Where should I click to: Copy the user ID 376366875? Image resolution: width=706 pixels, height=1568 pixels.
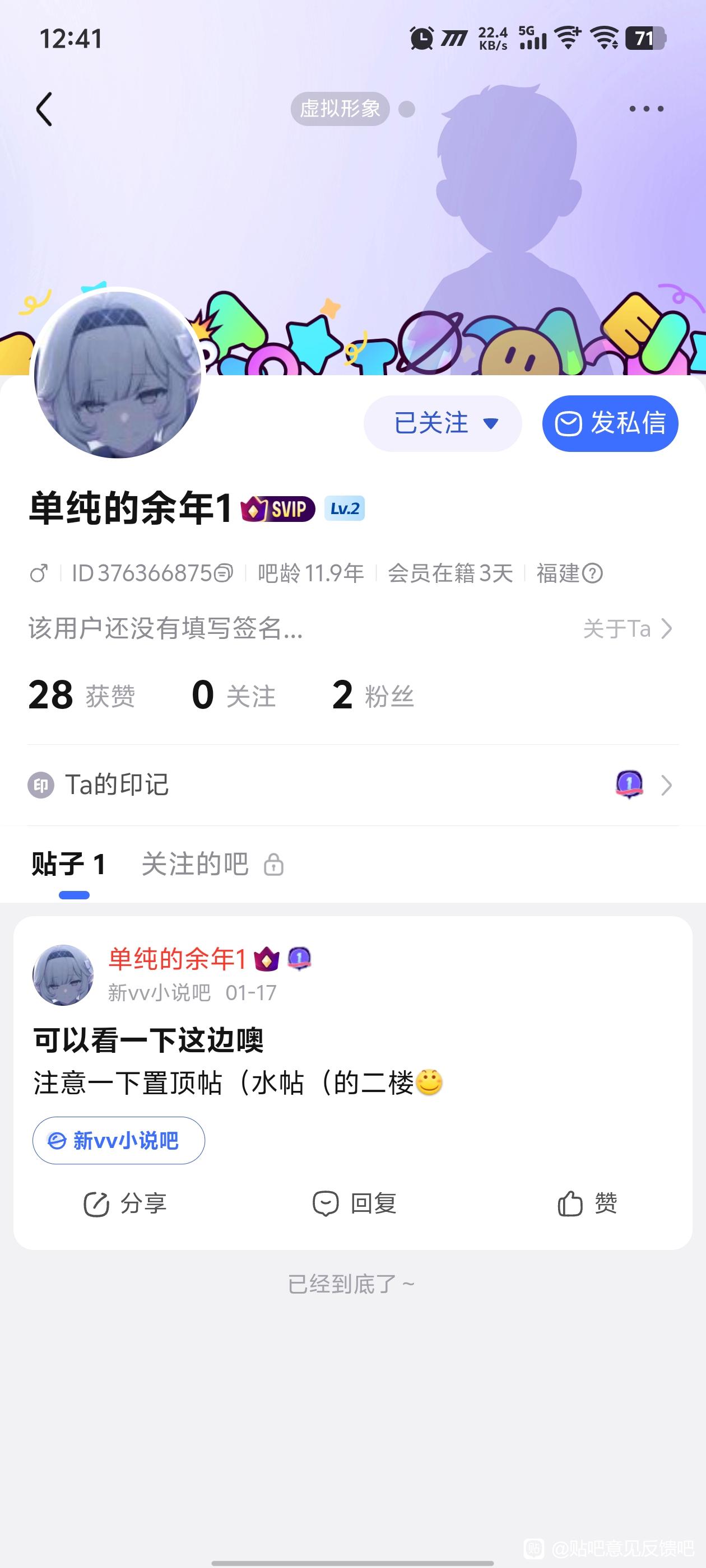pos(225,573)
